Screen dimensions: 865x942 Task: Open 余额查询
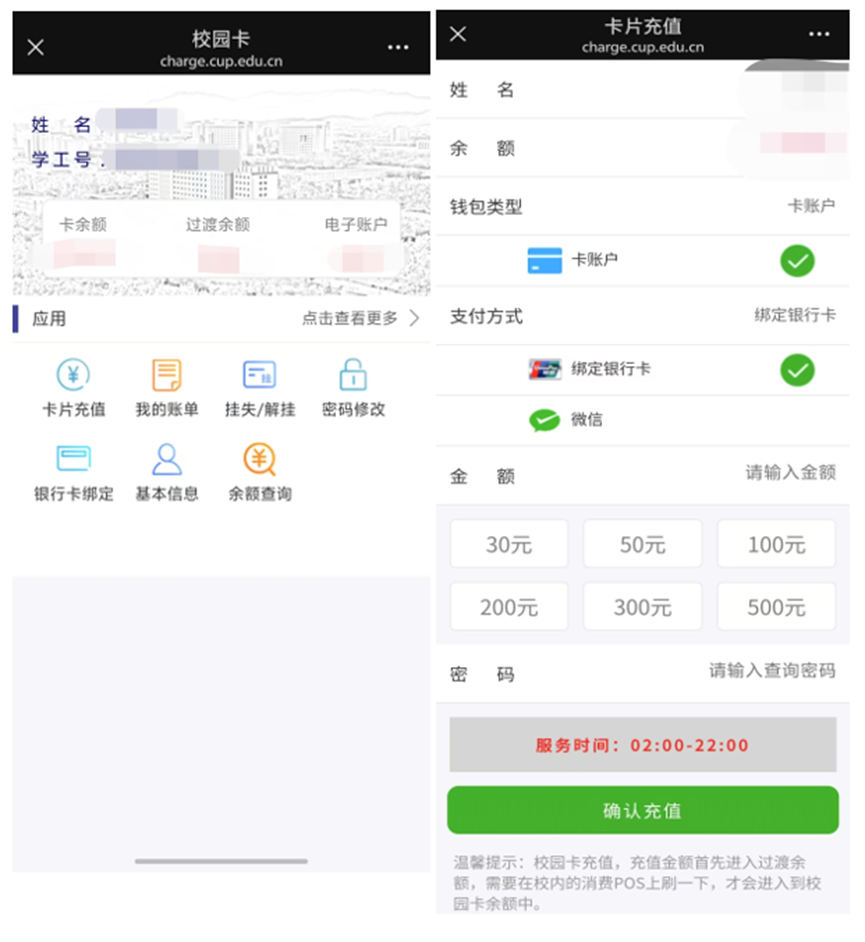pyautogui.click(x=259, y=472)
